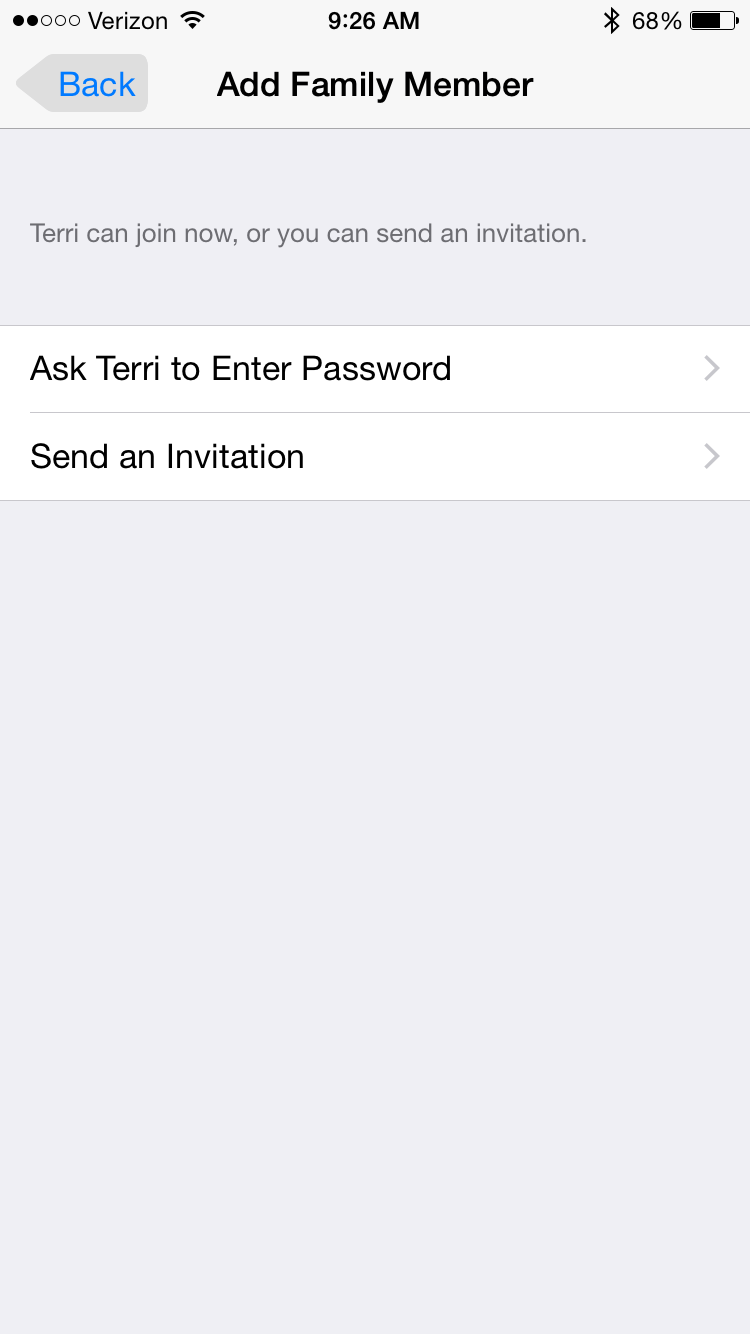Expand the chevron beside Ask Terri to Enter Password
Viewport: 750px width, 1334px height.
[x=711, y=368]
